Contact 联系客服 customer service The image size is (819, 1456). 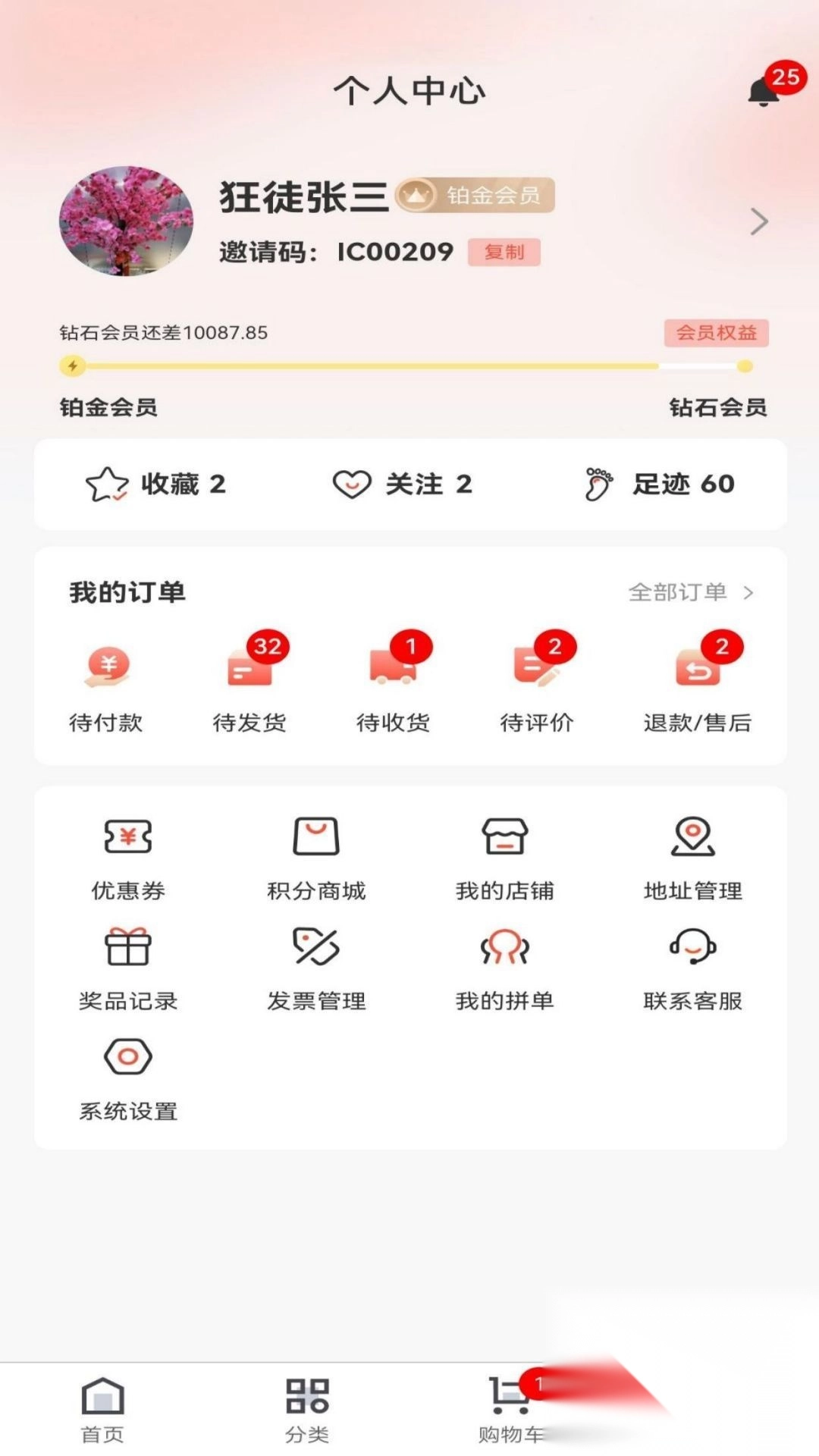(x=692, y=968)
